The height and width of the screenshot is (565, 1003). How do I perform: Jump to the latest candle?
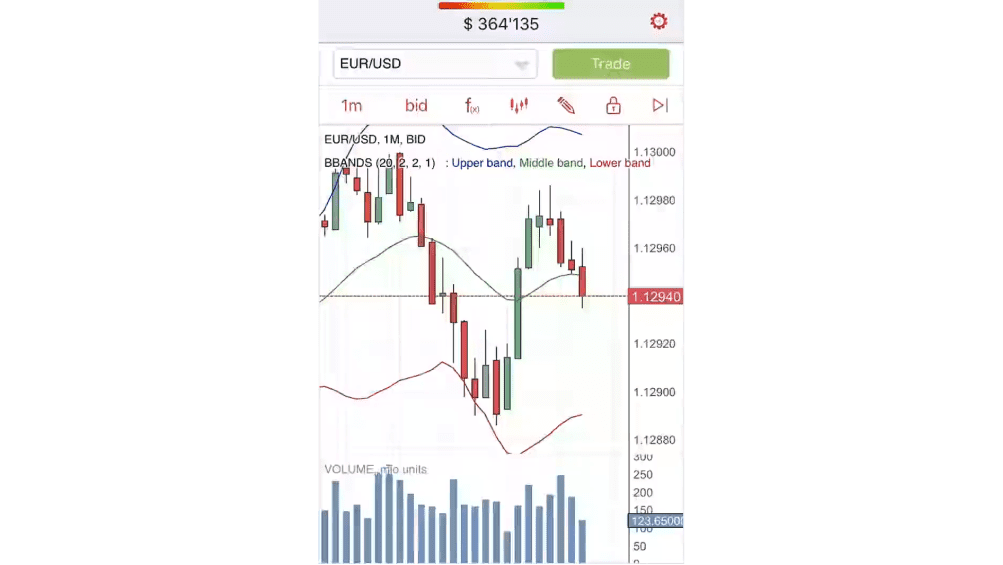pyautogui.click(x=660, y=106)
